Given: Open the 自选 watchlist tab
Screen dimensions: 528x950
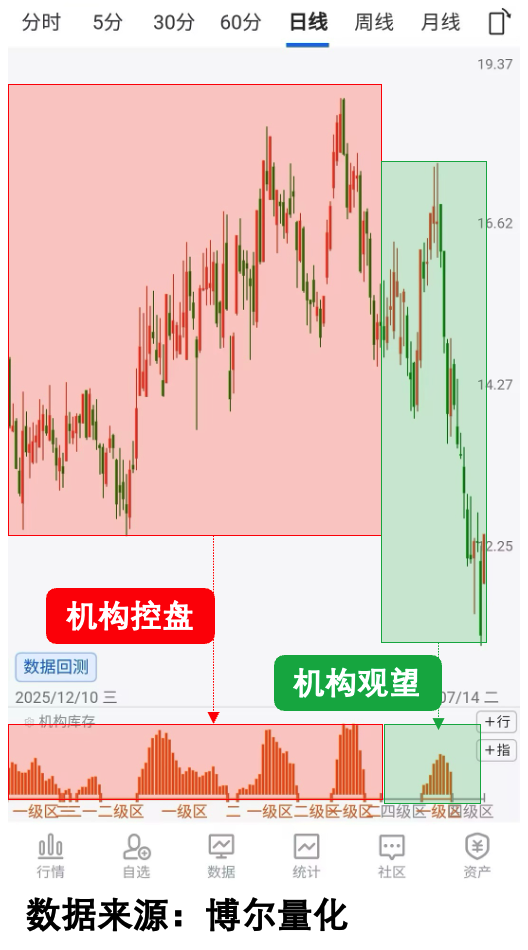Looking at the screenshot, I should point(136,855).
